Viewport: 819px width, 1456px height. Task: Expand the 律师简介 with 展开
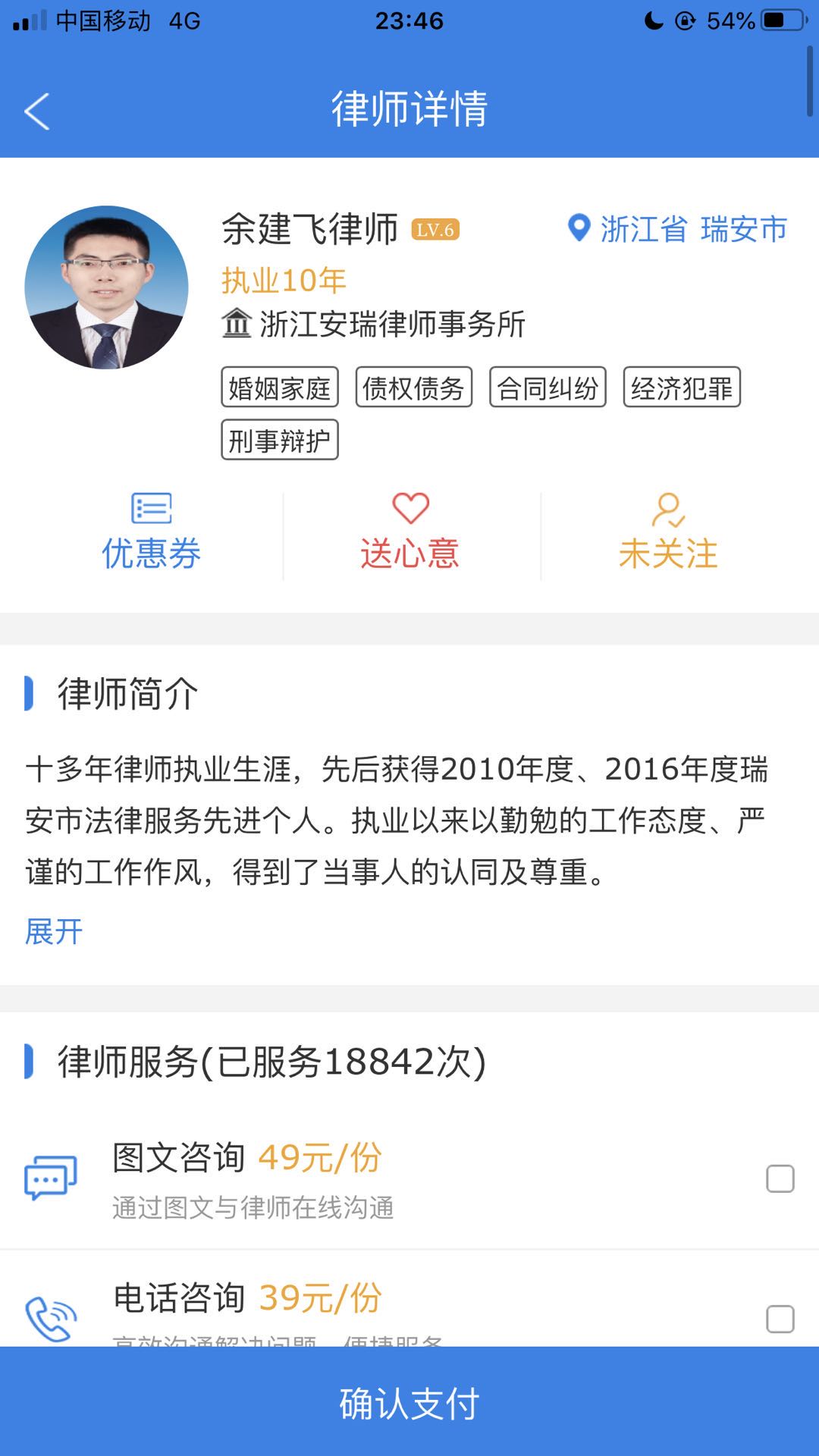[54, 931]
